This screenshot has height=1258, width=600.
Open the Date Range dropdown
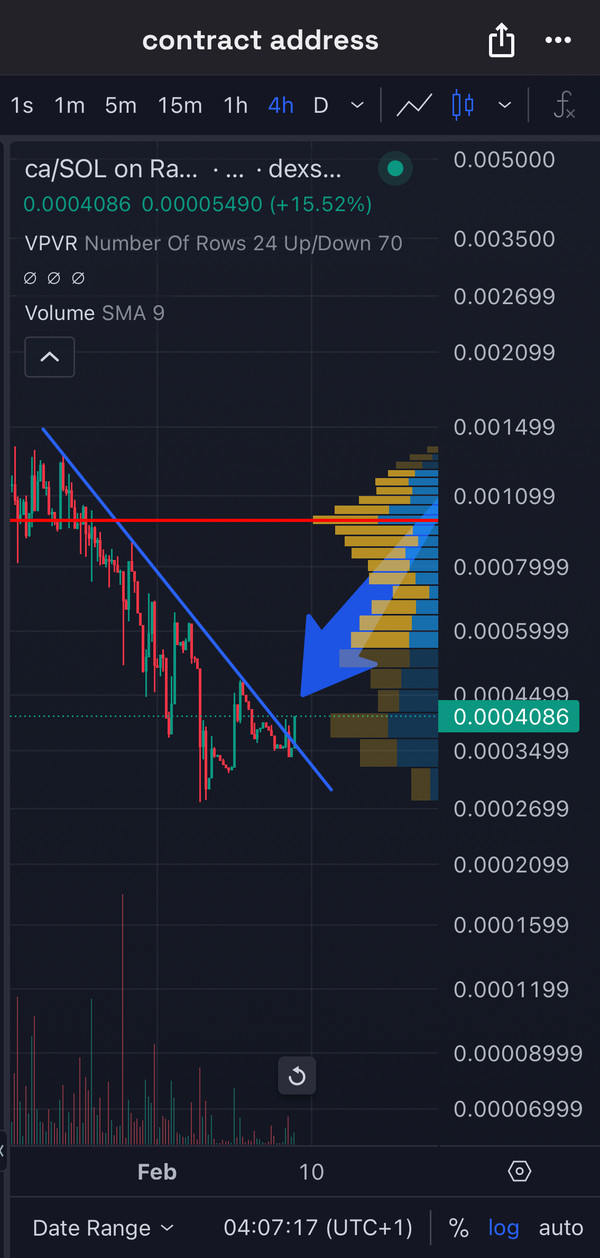click(103, 1228)
